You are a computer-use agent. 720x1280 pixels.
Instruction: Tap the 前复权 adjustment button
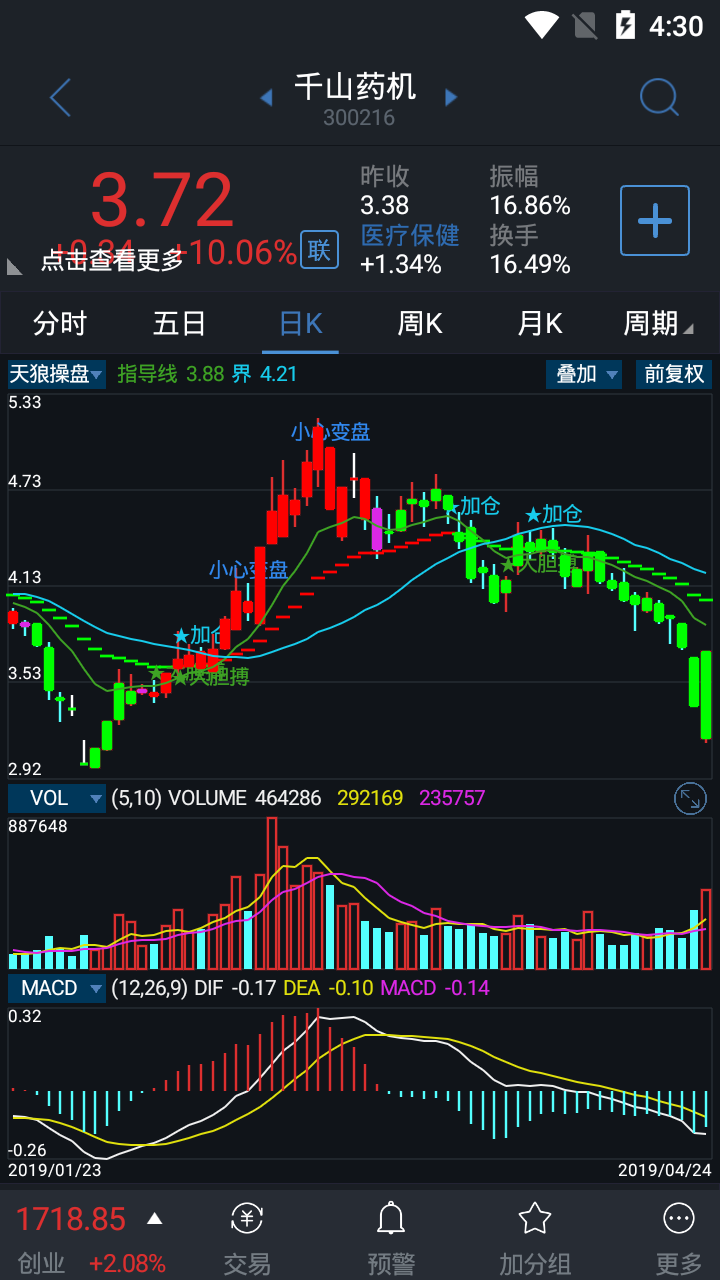click(674, 375)
